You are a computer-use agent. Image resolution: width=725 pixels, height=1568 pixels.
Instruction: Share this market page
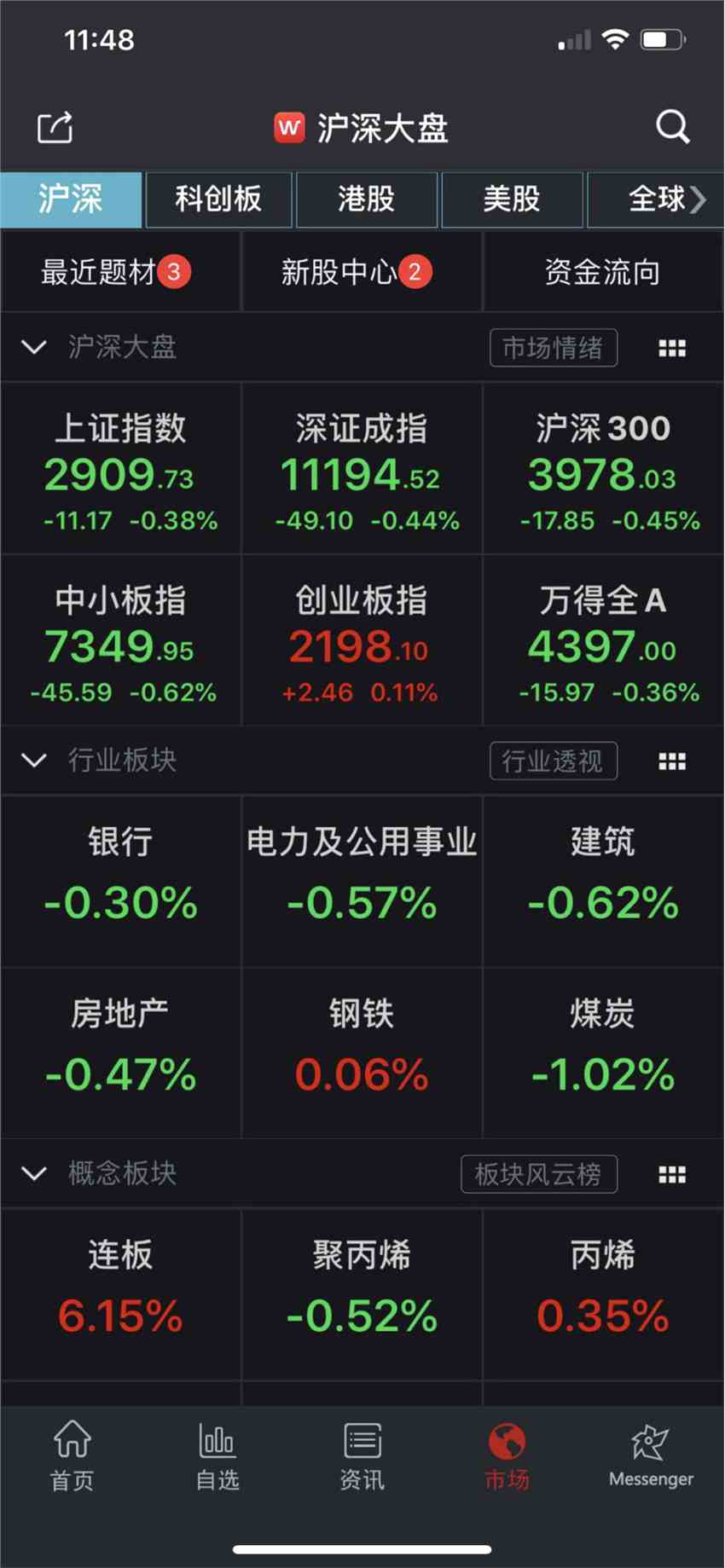[55, 128]
